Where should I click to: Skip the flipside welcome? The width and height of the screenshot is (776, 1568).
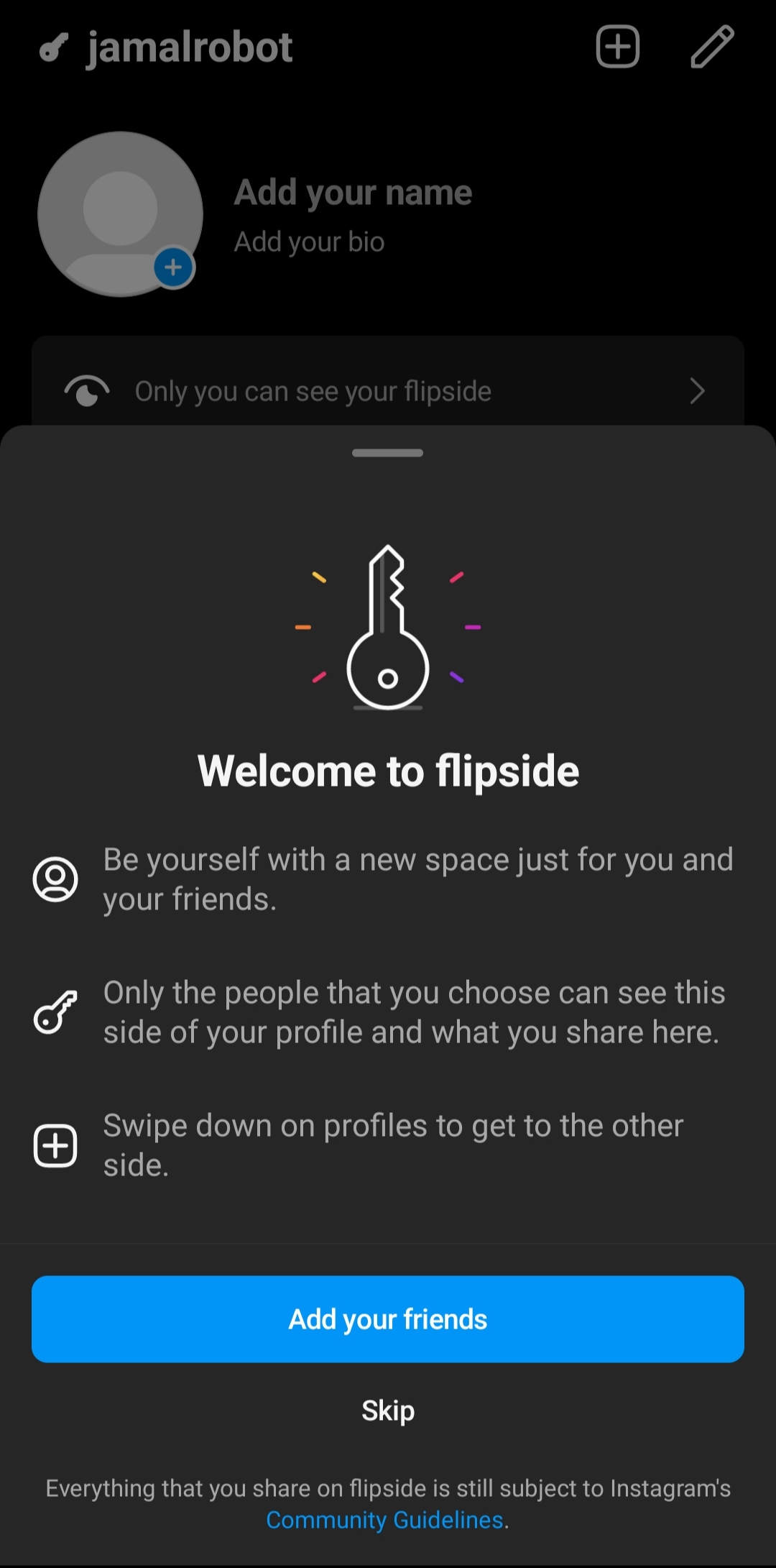pos(388,1411)
